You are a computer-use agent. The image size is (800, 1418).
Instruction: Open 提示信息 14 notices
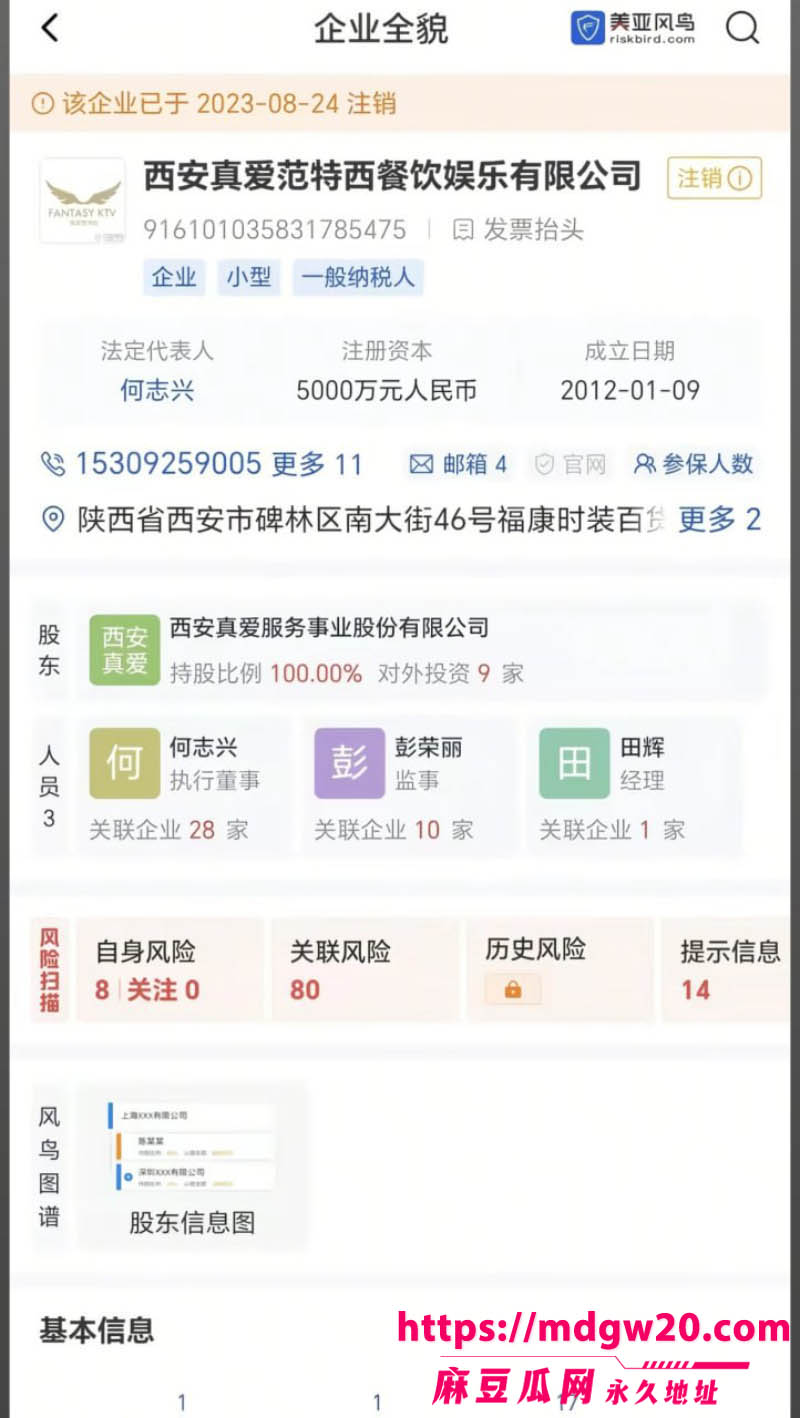click(727, 970)
